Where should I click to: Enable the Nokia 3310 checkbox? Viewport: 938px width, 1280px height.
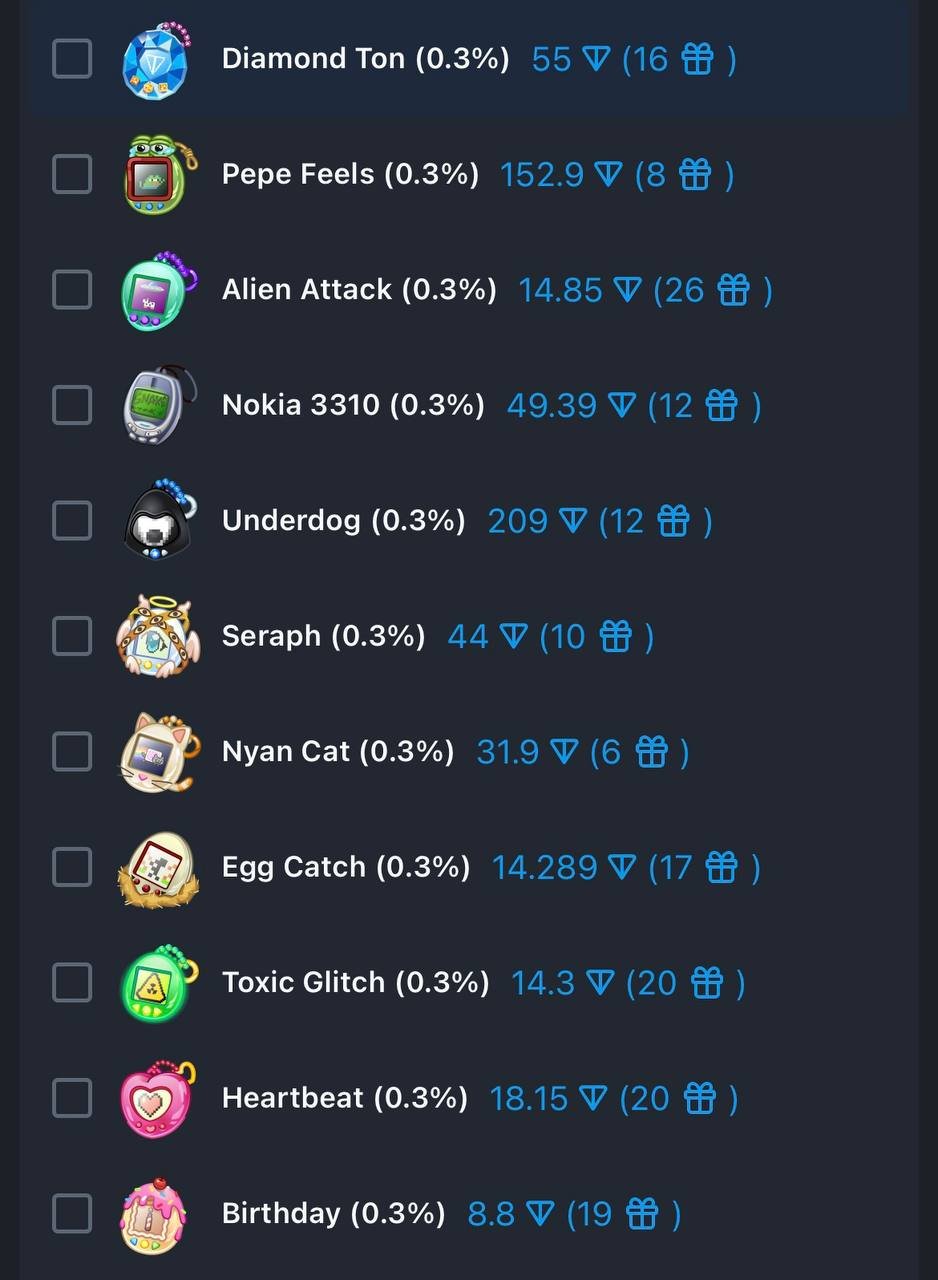click(x=72, y=405)
